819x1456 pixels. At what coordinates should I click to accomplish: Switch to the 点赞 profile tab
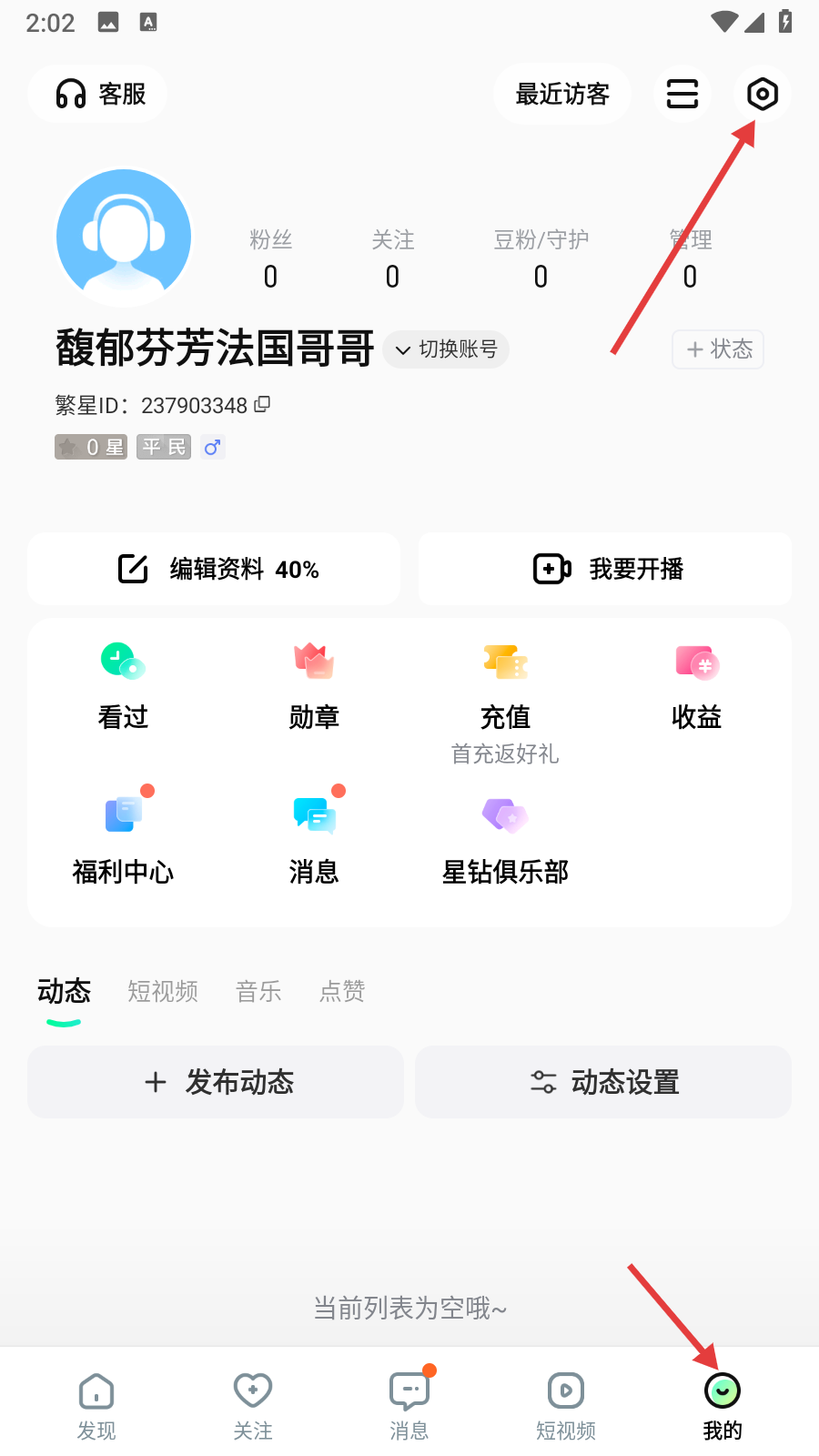coord(342,991)
